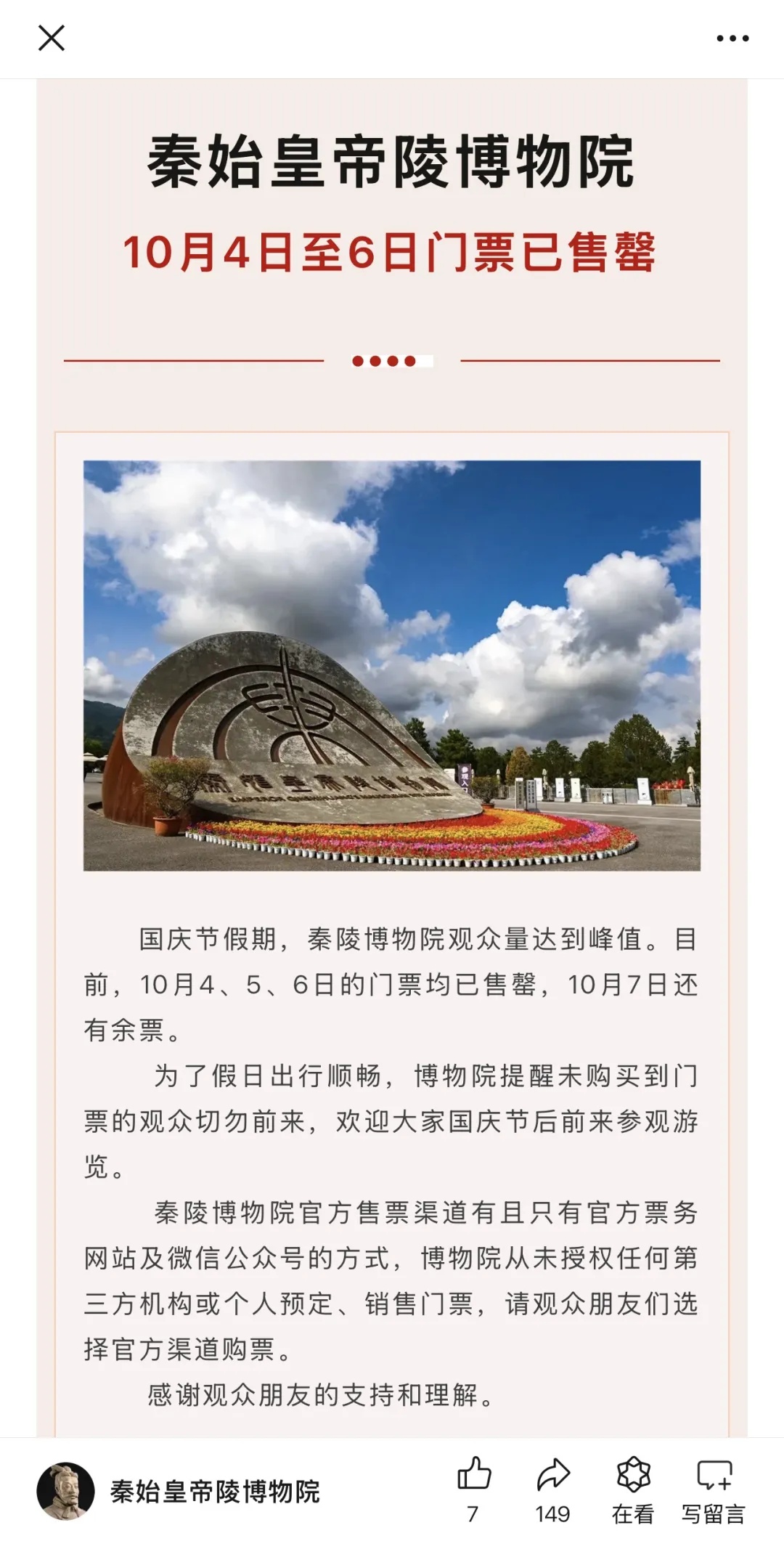Screen dimensions: 784x1557
Task: Select the 写留言 text label
Action: 712,1514
